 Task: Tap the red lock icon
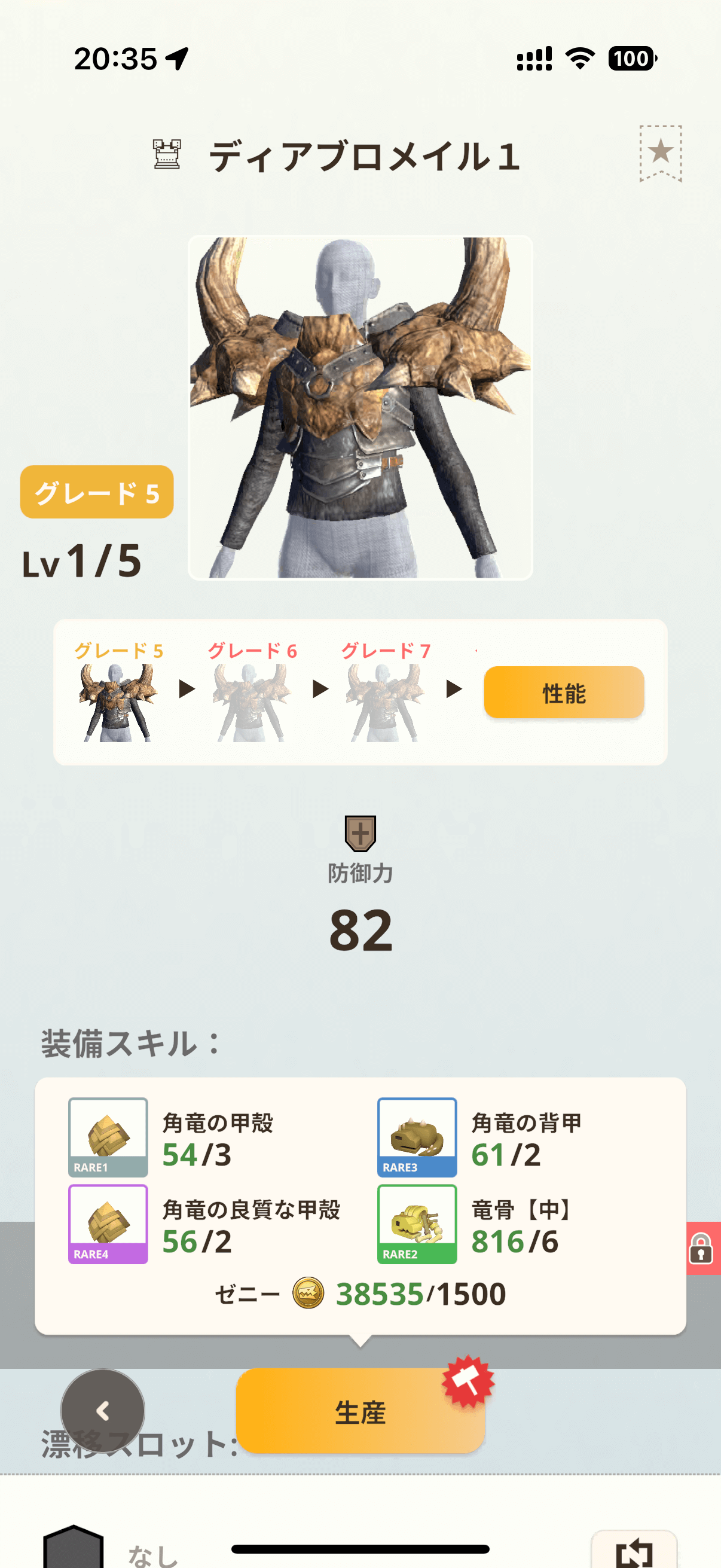pos(702,1248)
